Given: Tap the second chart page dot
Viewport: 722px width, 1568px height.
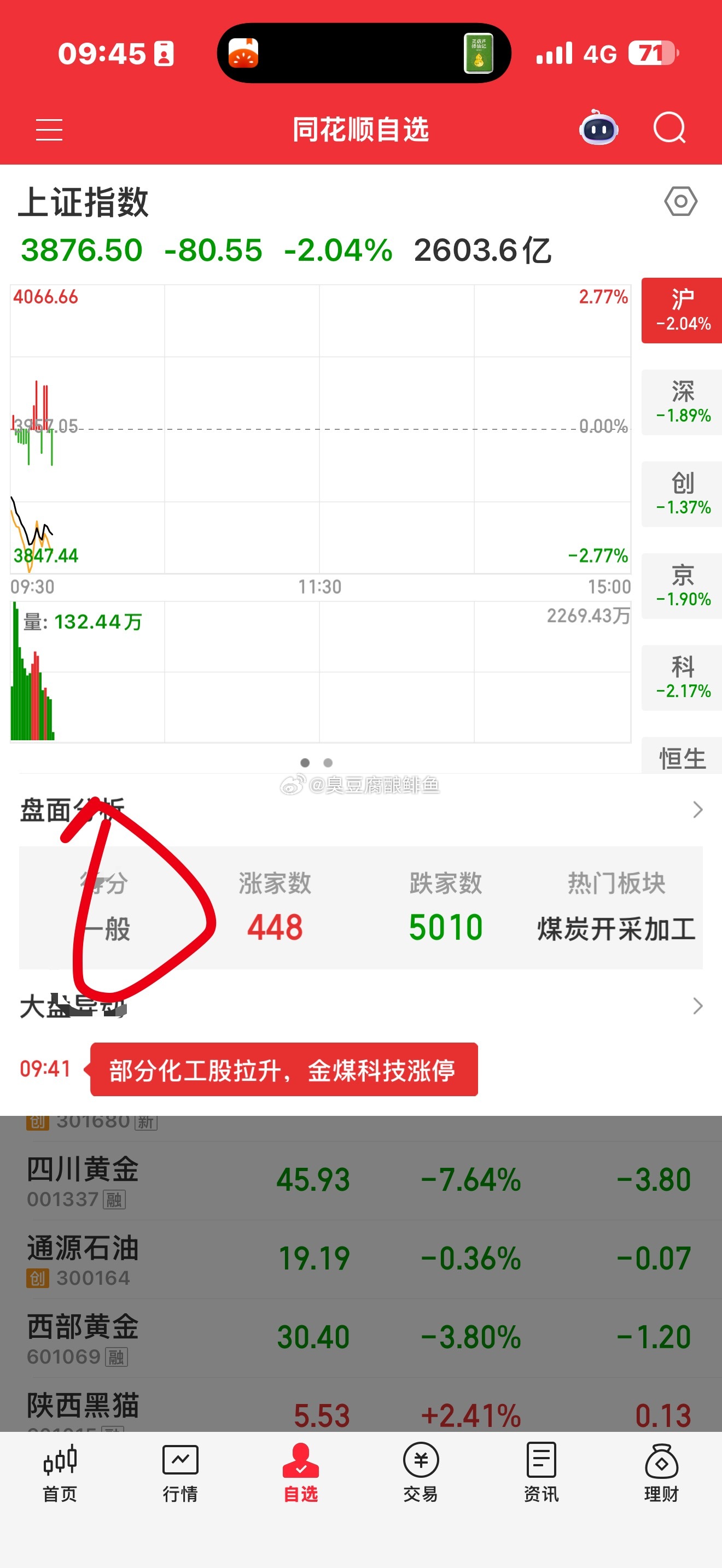Looking at the screenshot, I should [x=328, y=762].
